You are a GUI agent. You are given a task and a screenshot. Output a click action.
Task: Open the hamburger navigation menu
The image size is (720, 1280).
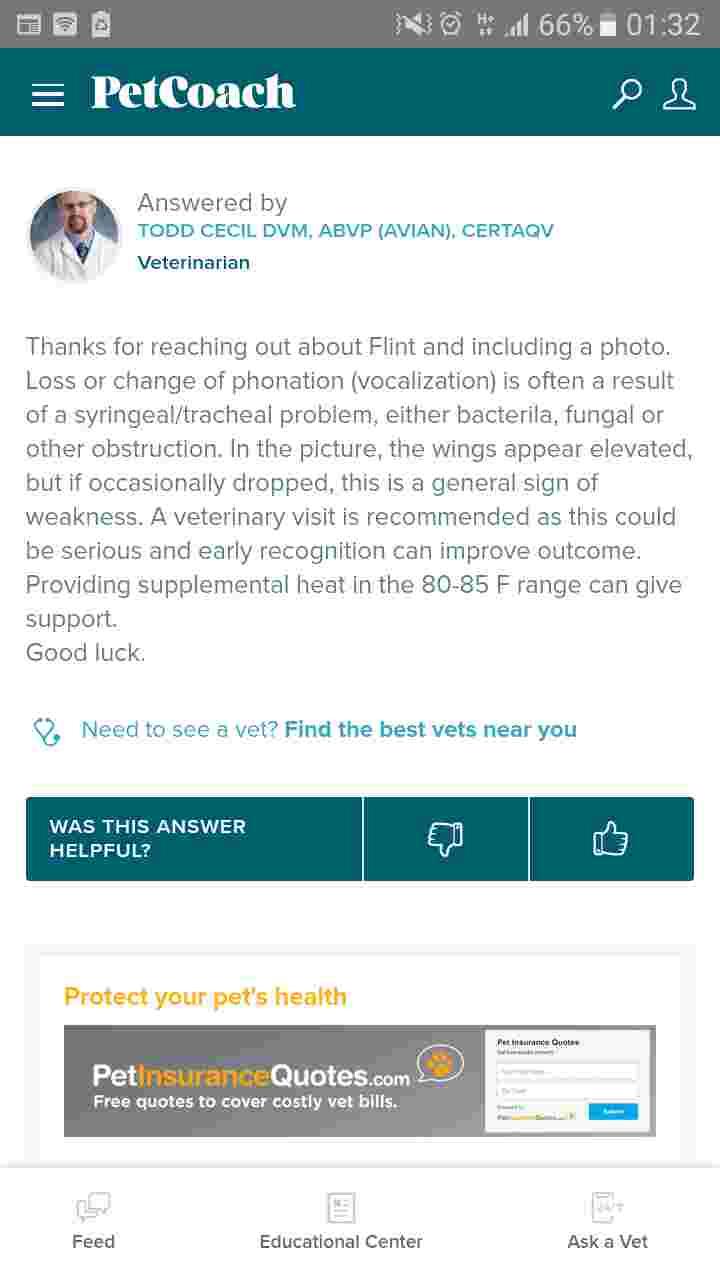47,92
